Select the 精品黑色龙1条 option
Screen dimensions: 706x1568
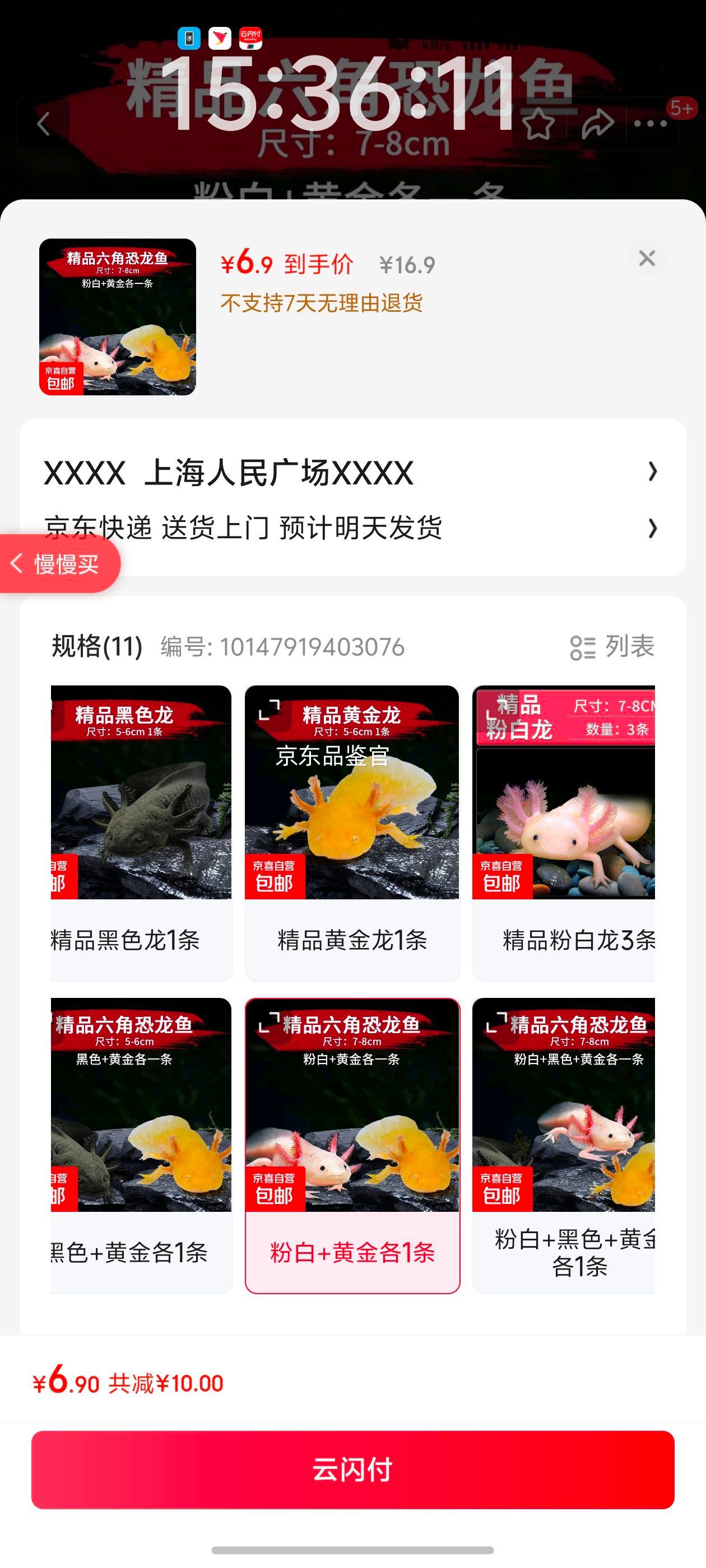pos(141,832)
